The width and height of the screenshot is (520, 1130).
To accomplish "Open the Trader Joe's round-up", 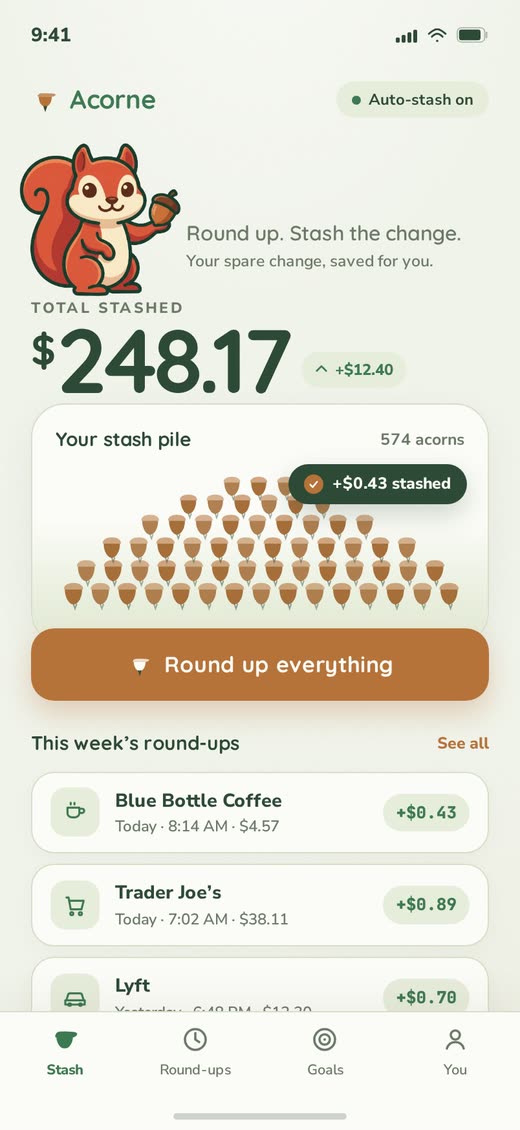I will pos(260,905).
